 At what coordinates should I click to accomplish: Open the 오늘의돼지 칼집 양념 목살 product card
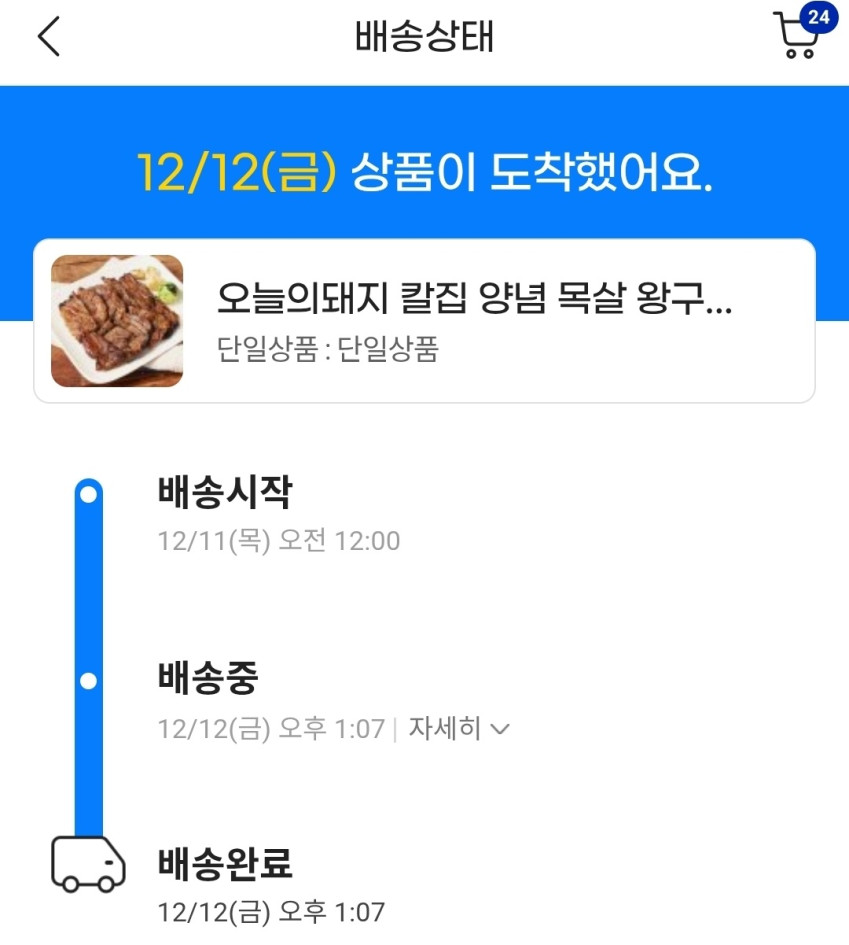click(x=424, y=321)
